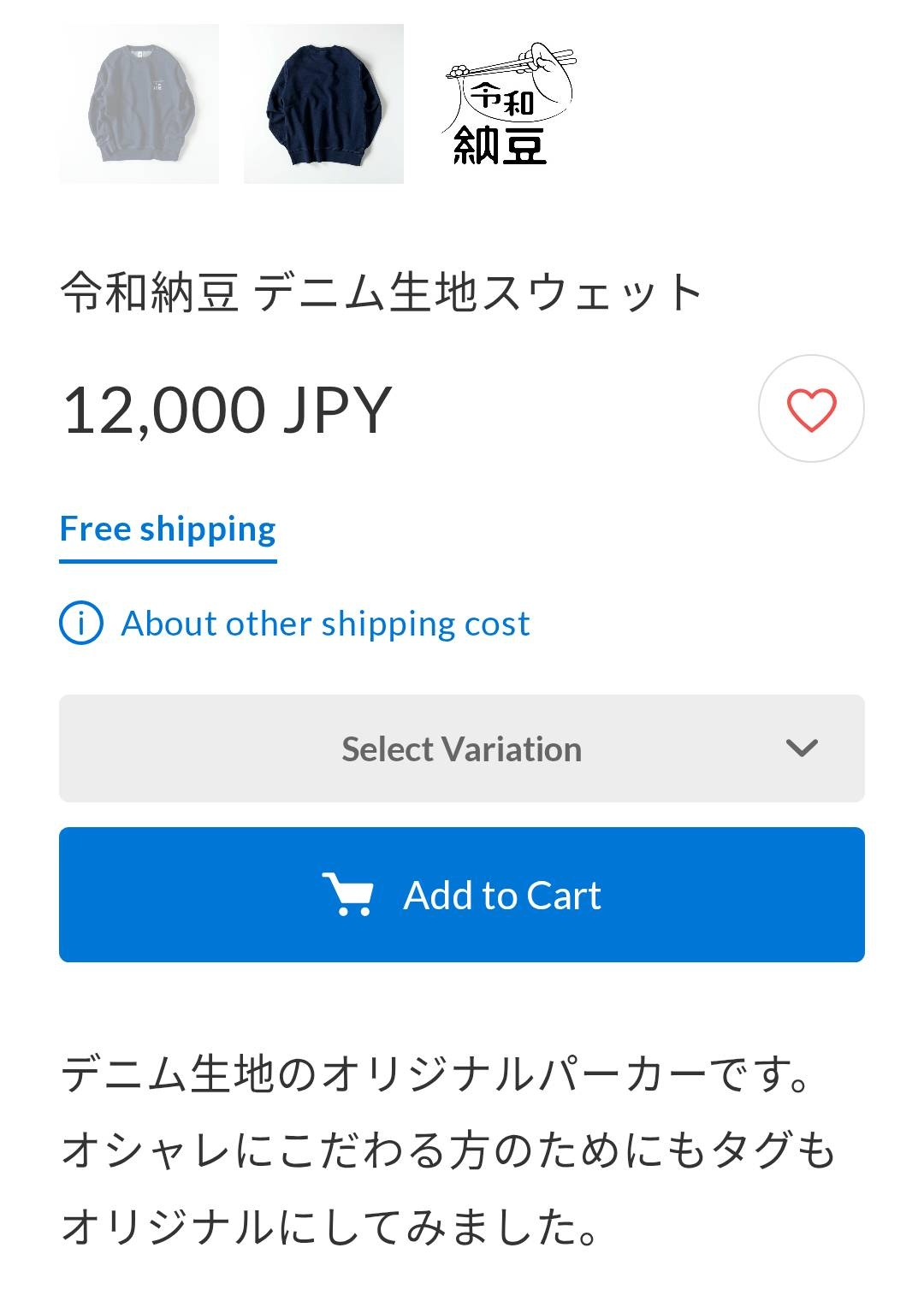Select the navy sweatshirt back thumbnail
This screenshot has height=1307, width=924.
(x=323, y=103)
